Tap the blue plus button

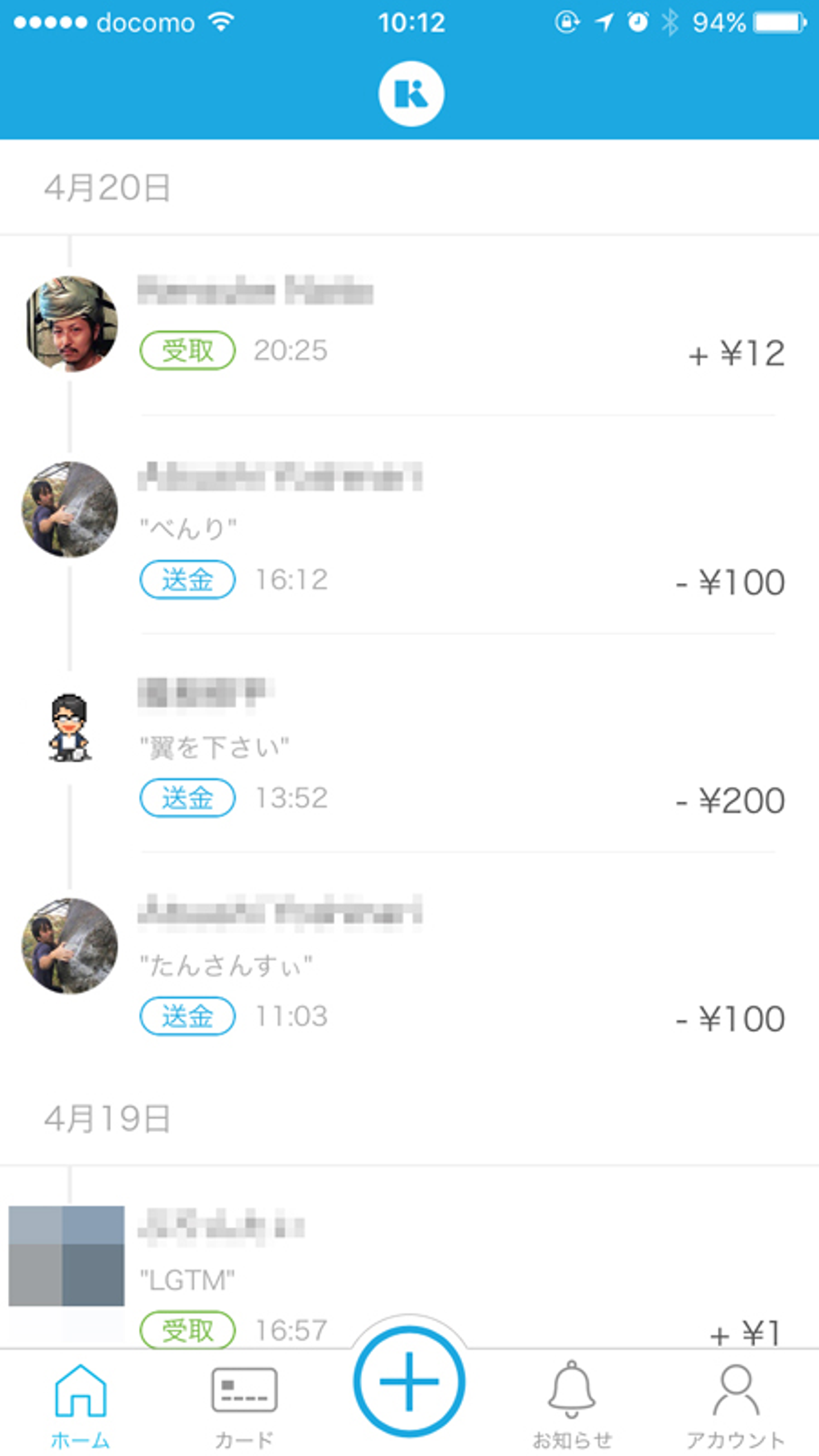(x=409, y=1381)
